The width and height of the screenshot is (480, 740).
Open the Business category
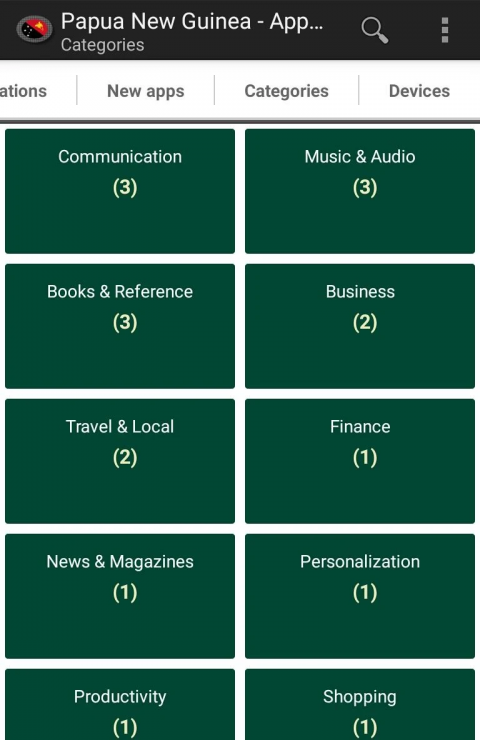tap(360, 326)
